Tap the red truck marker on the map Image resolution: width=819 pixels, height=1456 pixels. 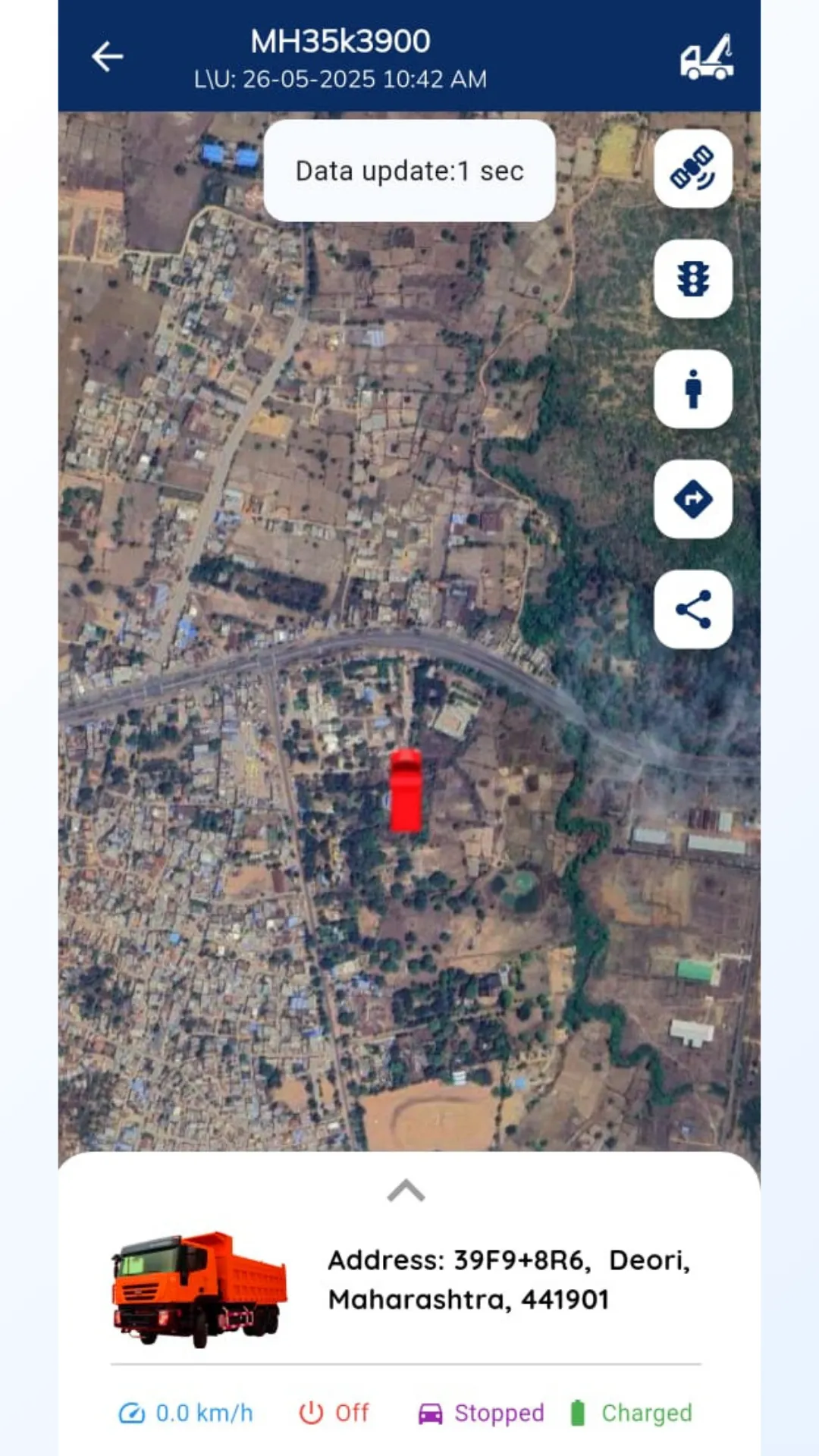[x=406, y=790]
